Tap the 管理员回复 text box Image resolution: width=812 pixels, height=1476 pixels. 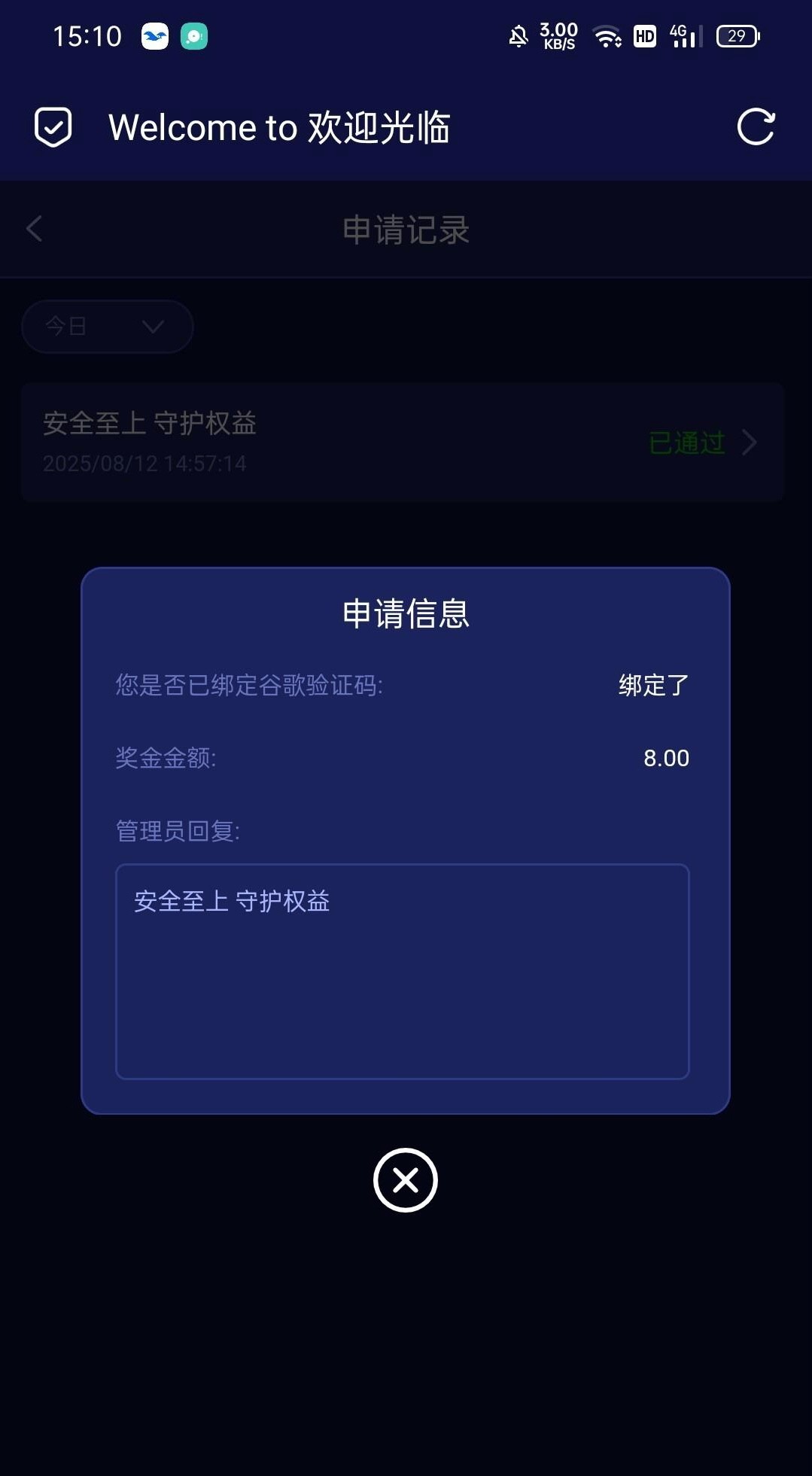tap(402, 971)
